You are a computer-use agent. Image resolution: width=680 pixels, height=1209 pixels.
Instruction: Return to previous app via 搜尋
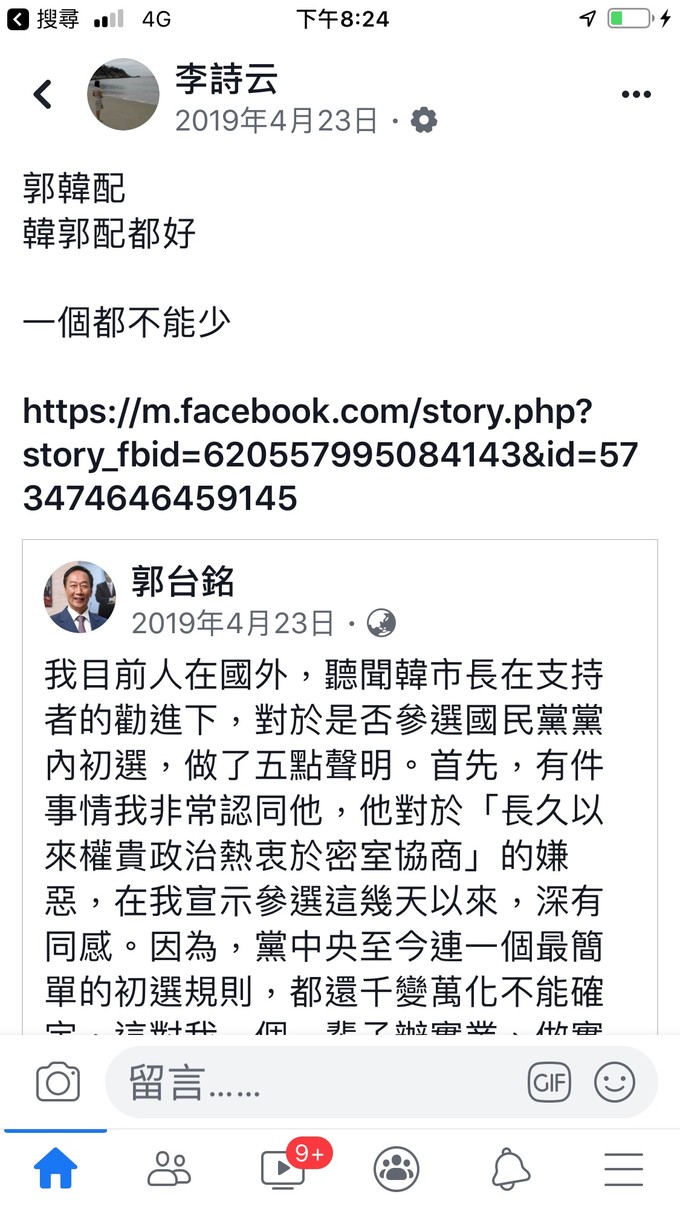[43, 19]
